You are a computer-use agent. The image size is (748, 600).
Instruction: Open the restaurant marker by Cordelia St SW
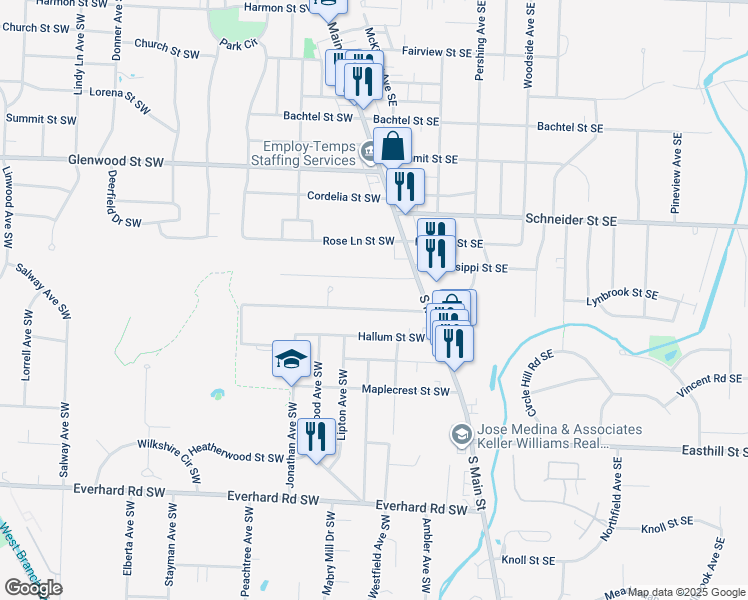pos(405,187)
